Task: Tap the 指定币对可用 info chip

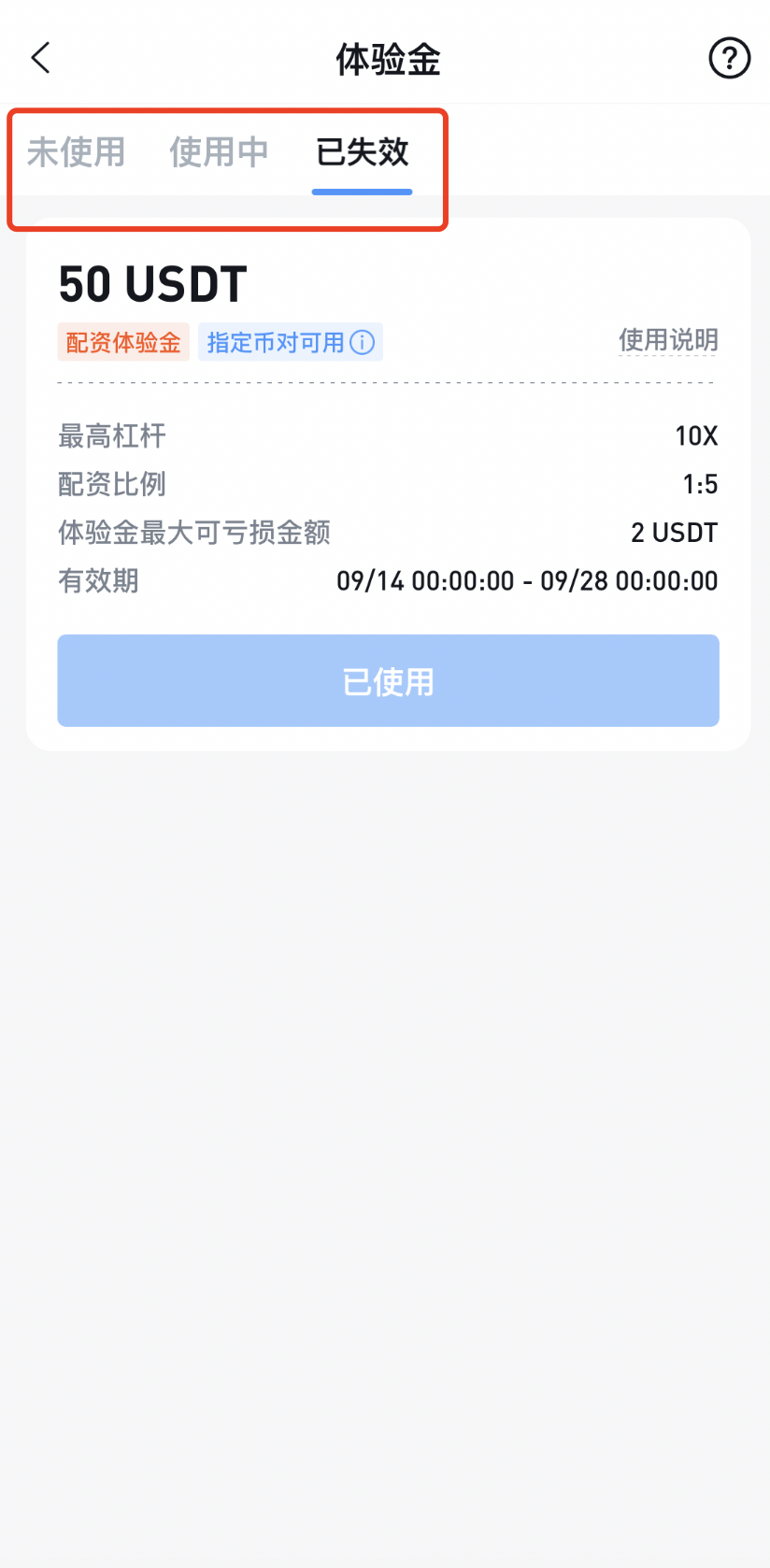Action: pos(291,343)
